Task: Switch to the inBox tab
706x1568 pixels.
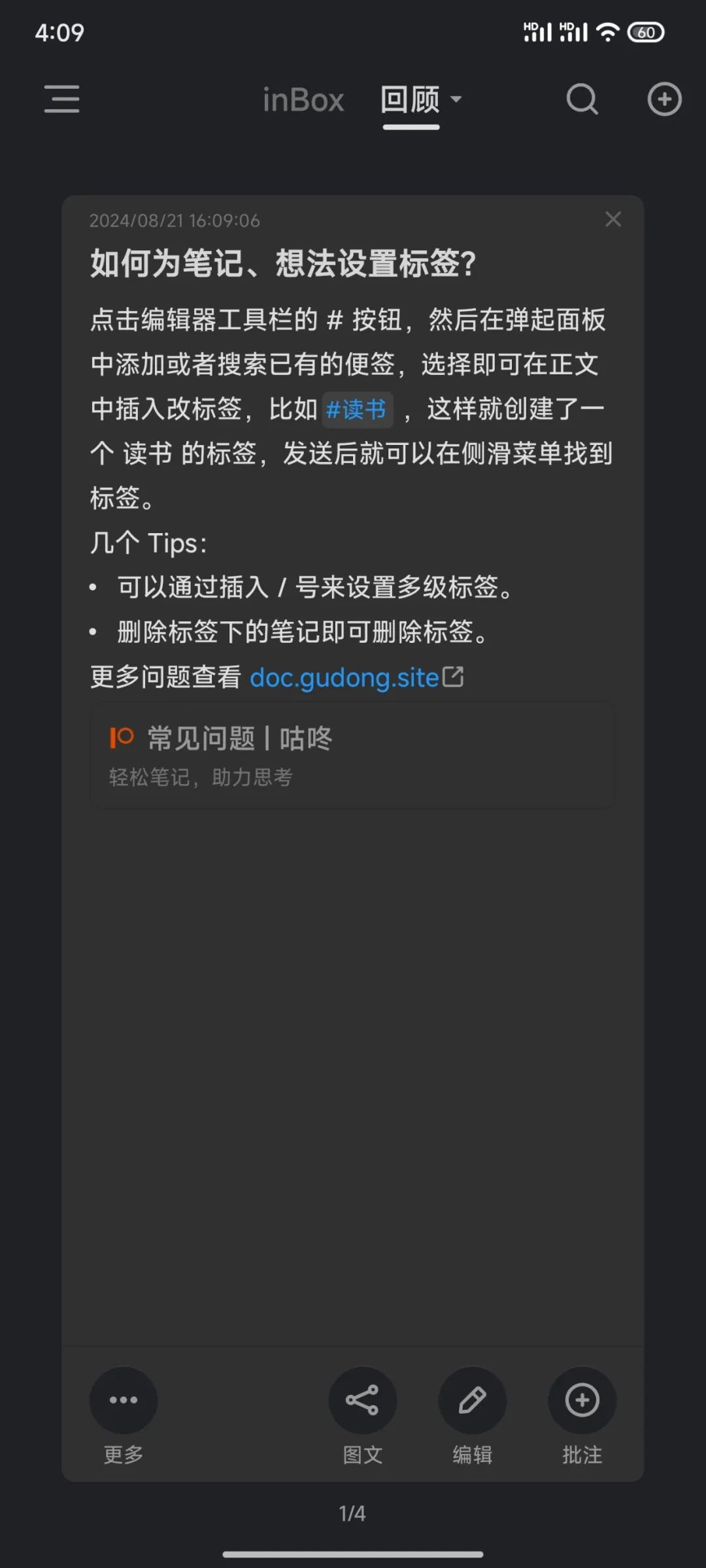Action: [x=303, y=100]
